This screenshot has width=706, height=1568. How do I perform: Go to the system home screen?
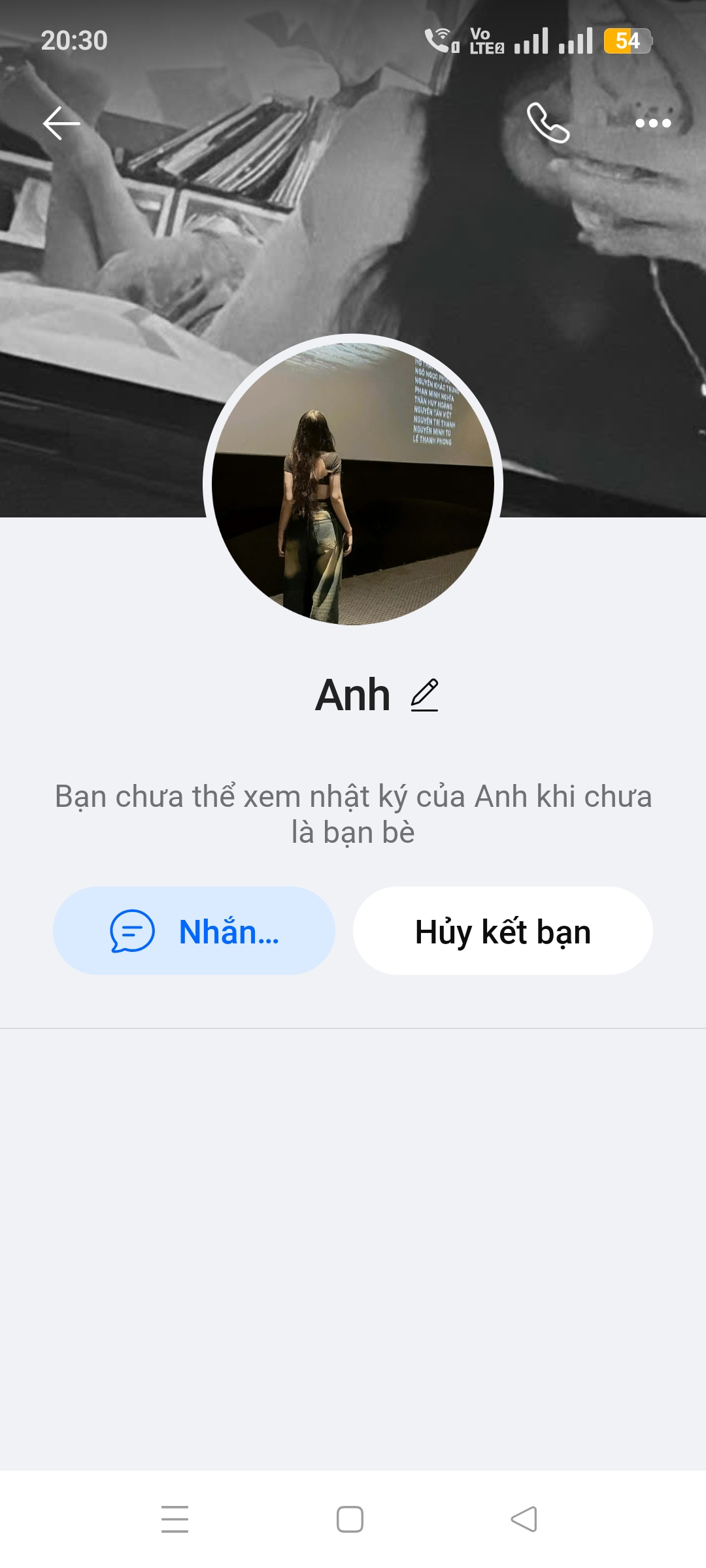click(350, 1519)
